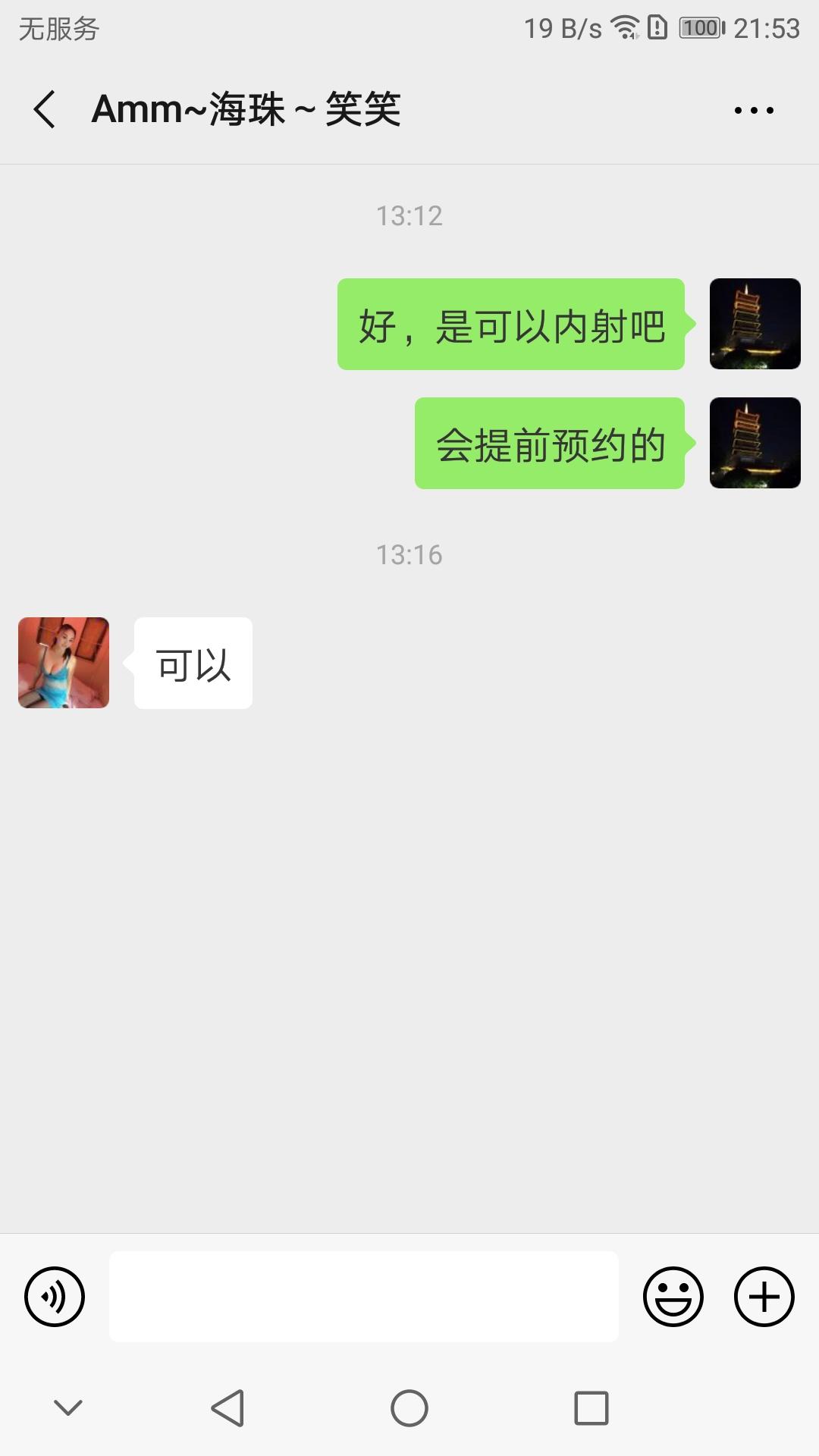
Task: Tap the 13:16 timestamp label
Action: point(409,554)
